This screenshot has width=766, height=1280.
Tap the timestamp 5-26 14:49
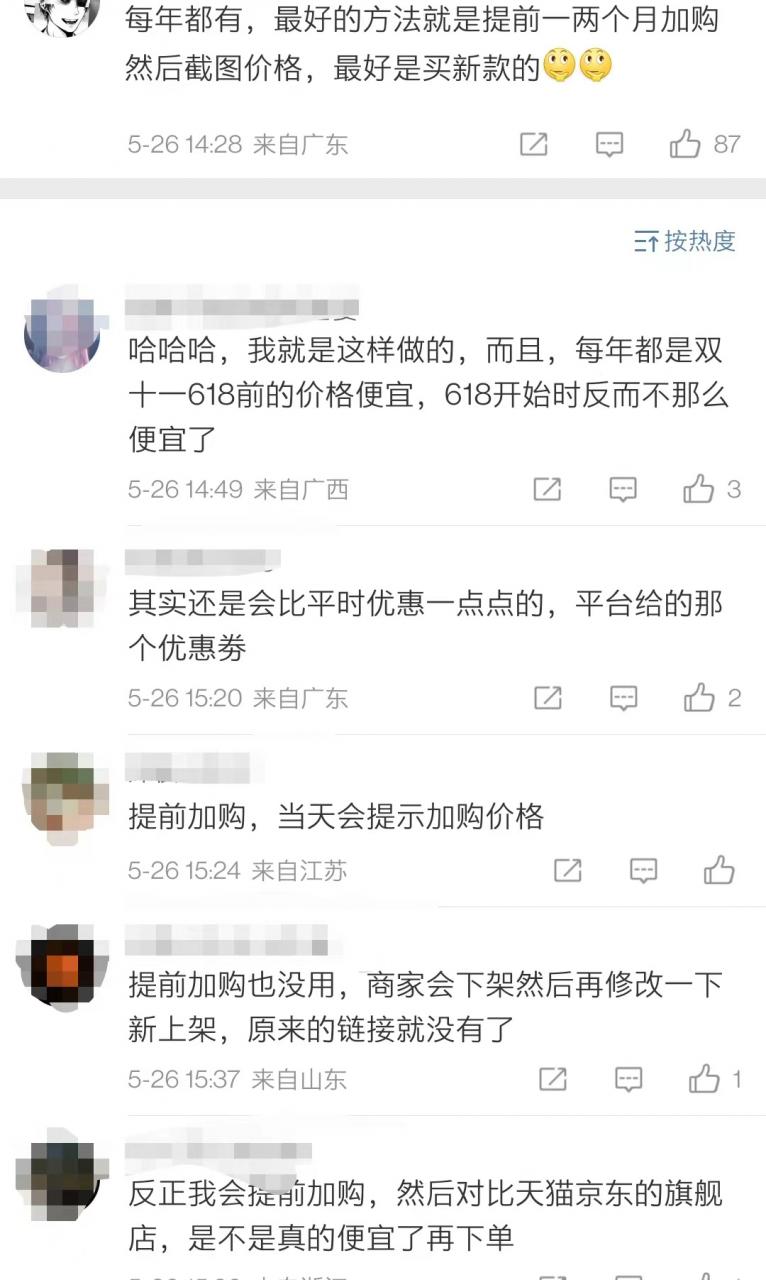pyautogui.click(x=180, y=489)
